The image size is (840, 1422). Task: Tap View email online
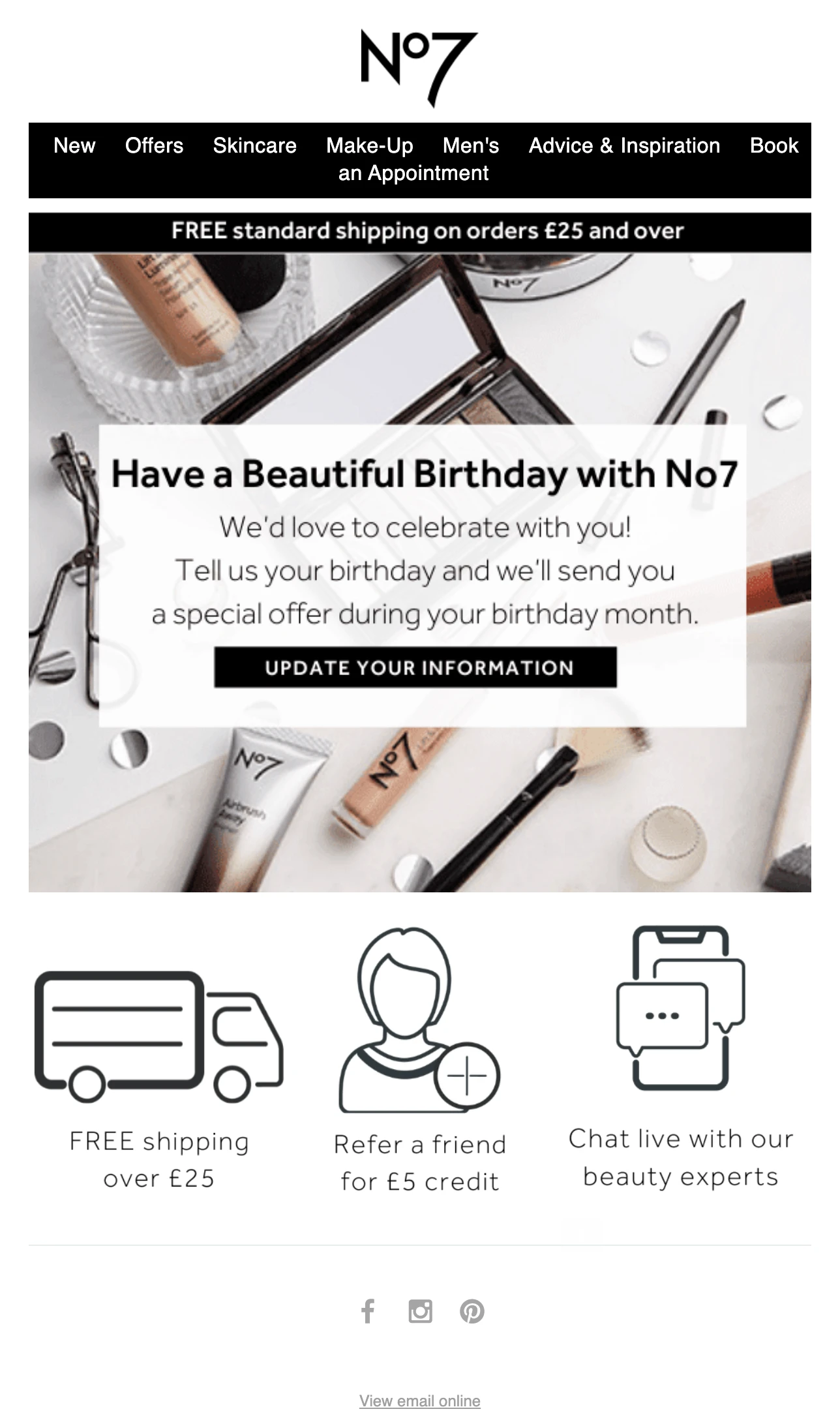coord(419,1401)
